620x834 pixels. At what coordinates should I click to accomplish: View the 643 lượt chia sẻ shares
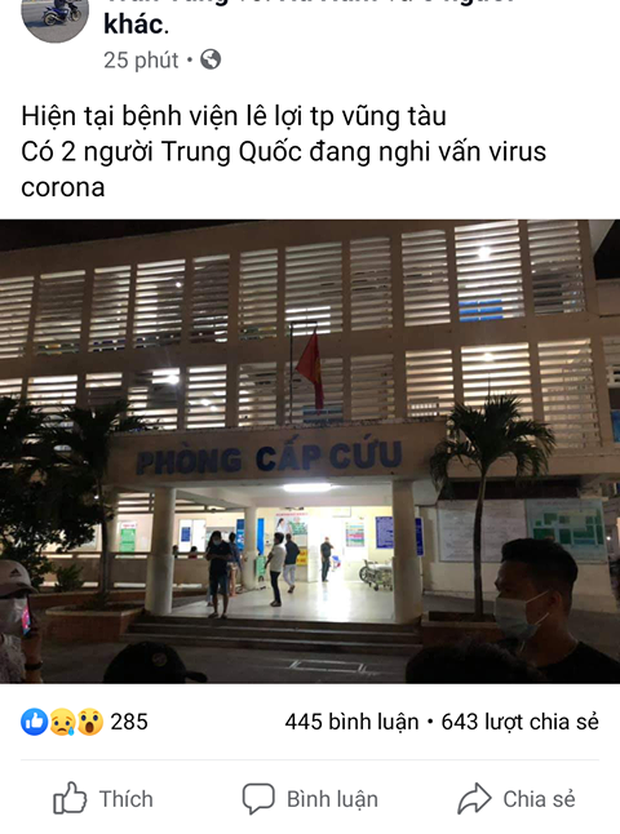coord(520,721)
